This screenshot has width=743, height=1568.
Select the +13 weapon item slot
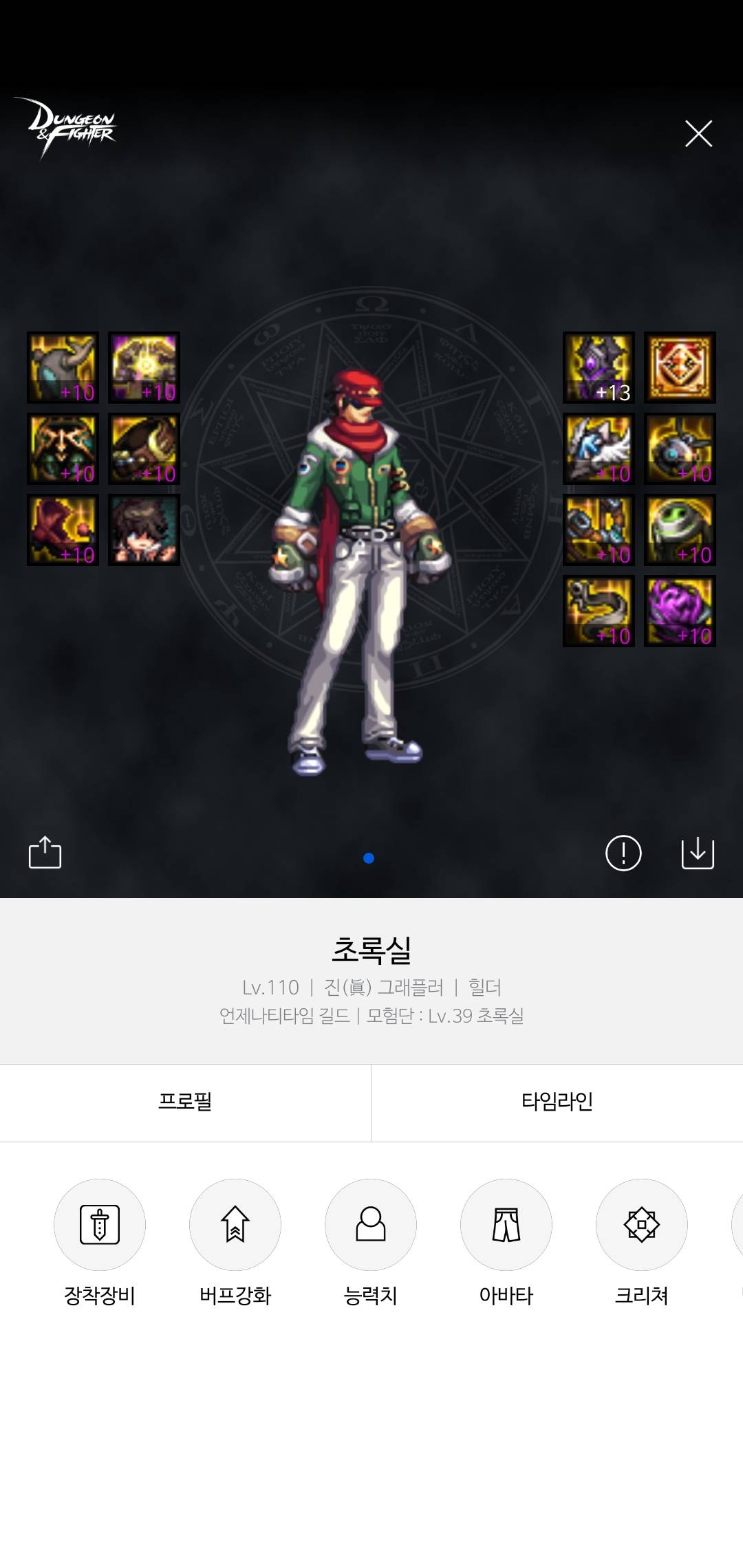pos(599,367)
